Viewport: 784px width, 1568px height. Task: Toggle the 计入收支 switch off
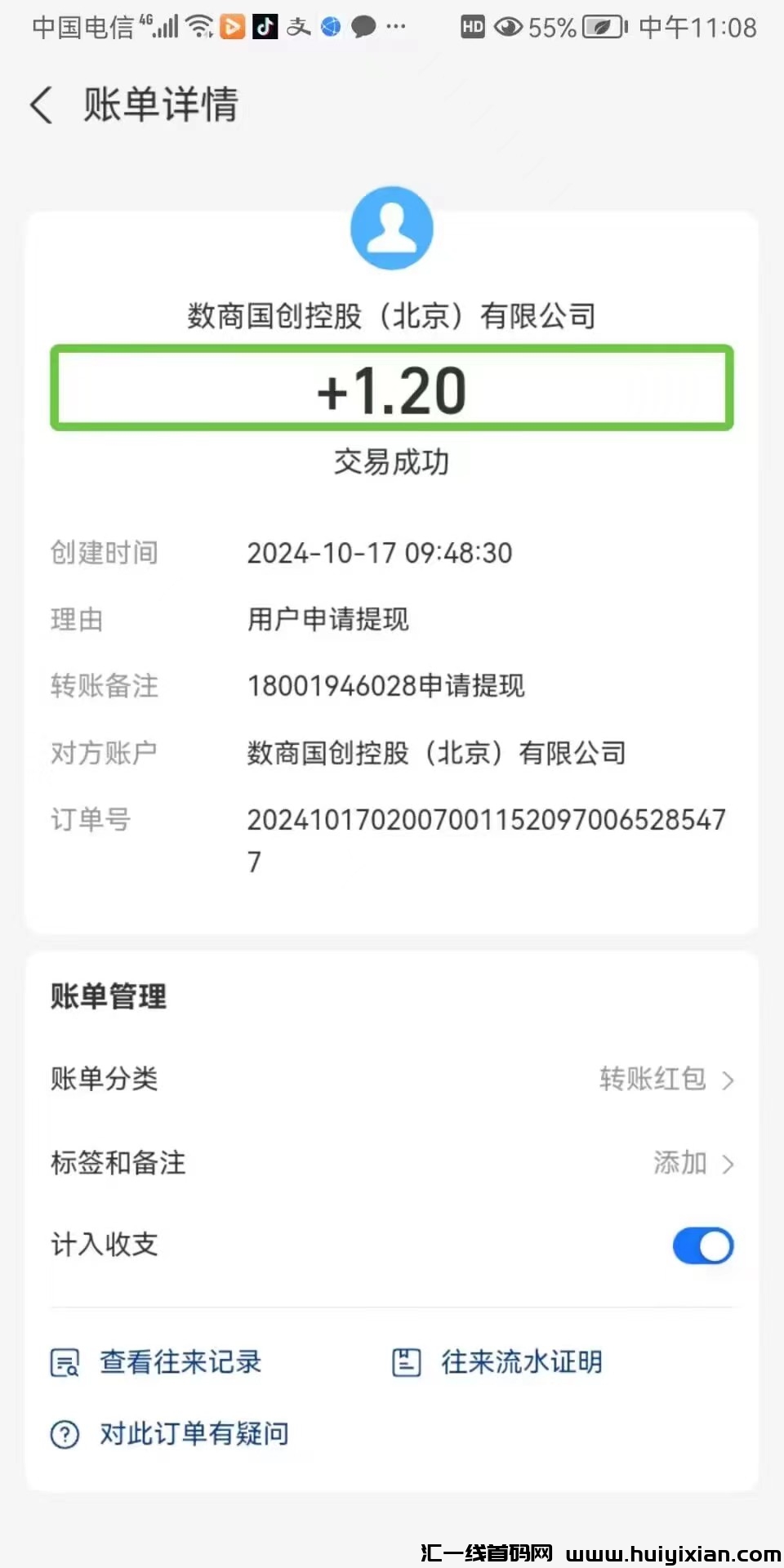point(702,1246)
